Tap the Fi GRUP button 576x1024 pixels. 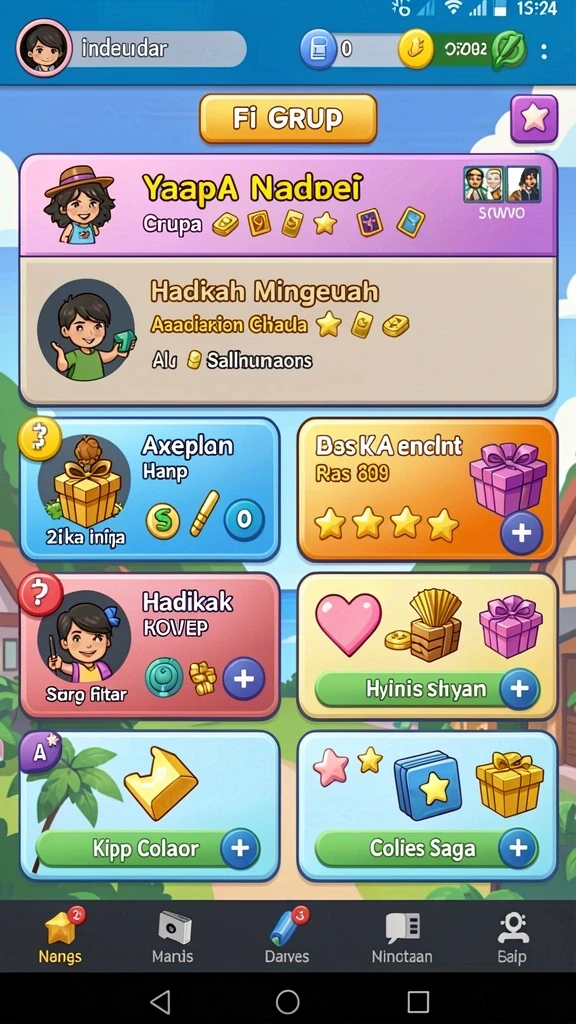288,119
